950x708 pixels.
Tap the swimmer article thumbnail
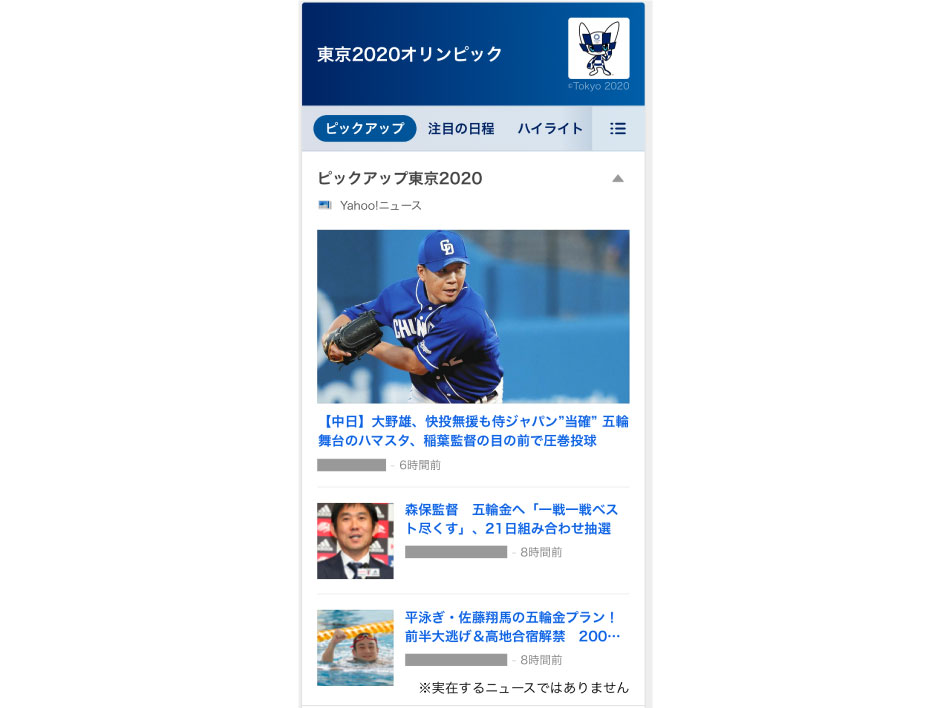355,648
